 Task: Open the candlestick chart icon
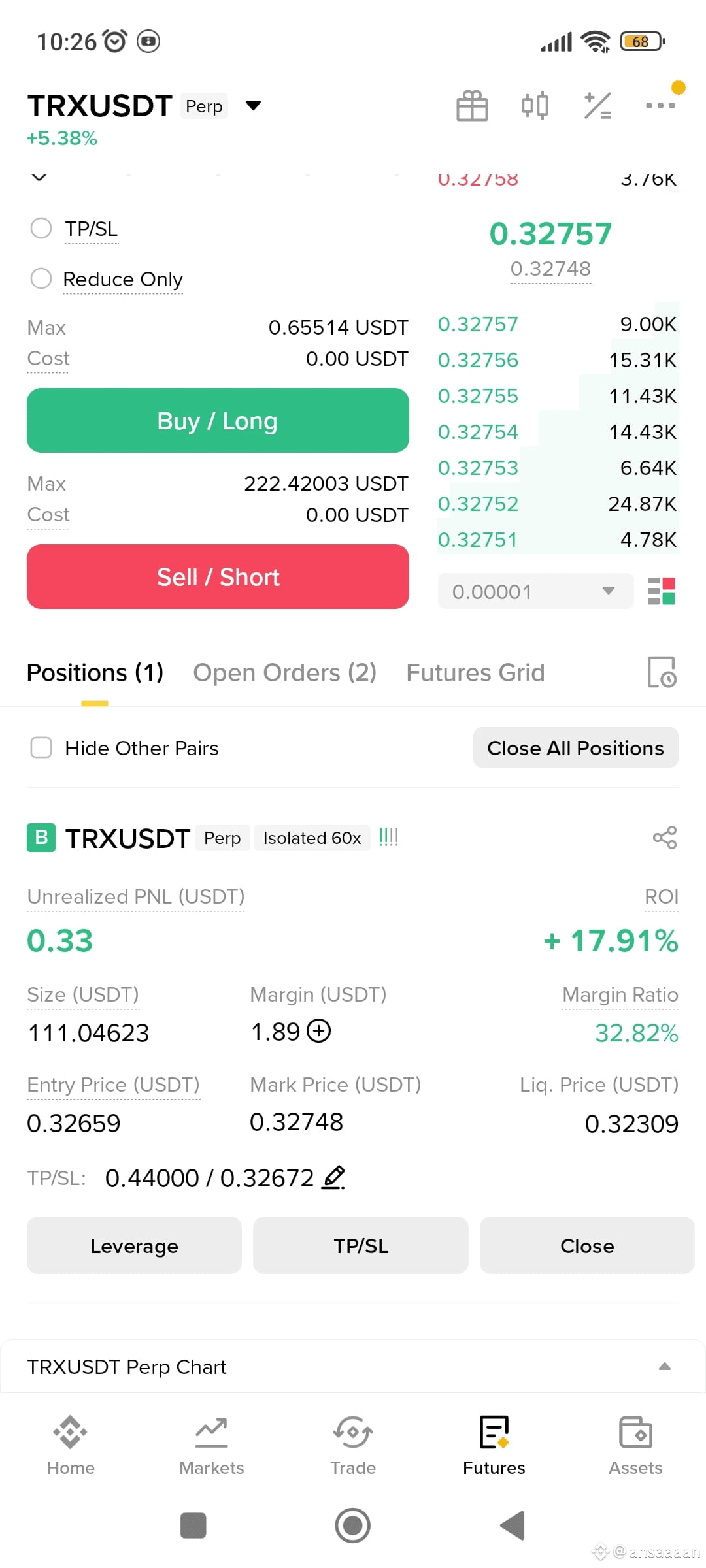(x=535, y=105)
